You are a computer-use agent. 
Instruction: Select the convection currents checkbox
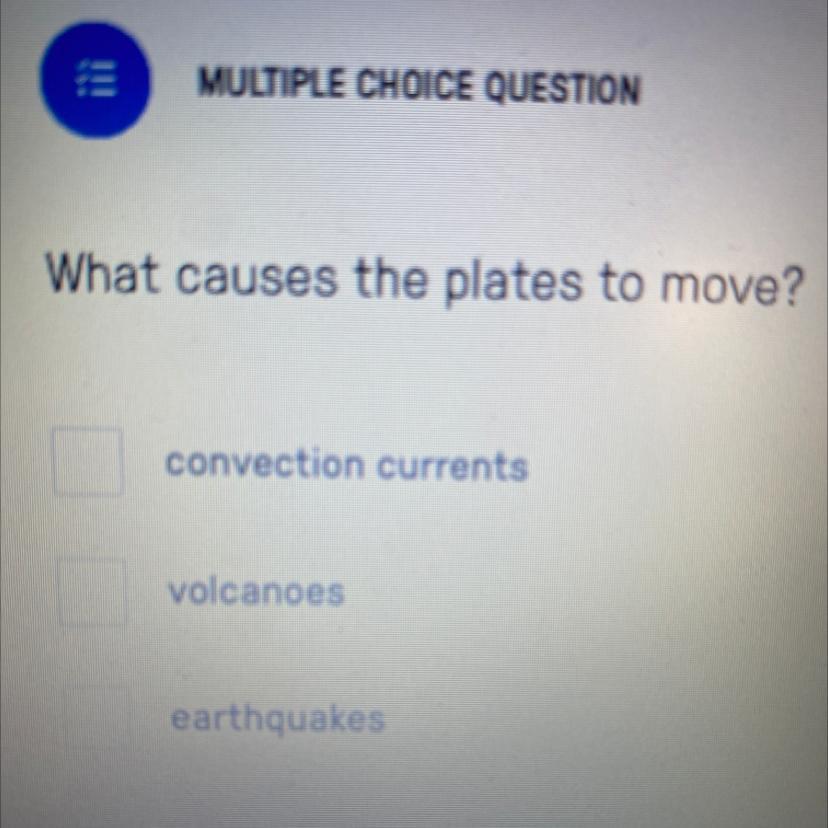(x=88, y=462)
